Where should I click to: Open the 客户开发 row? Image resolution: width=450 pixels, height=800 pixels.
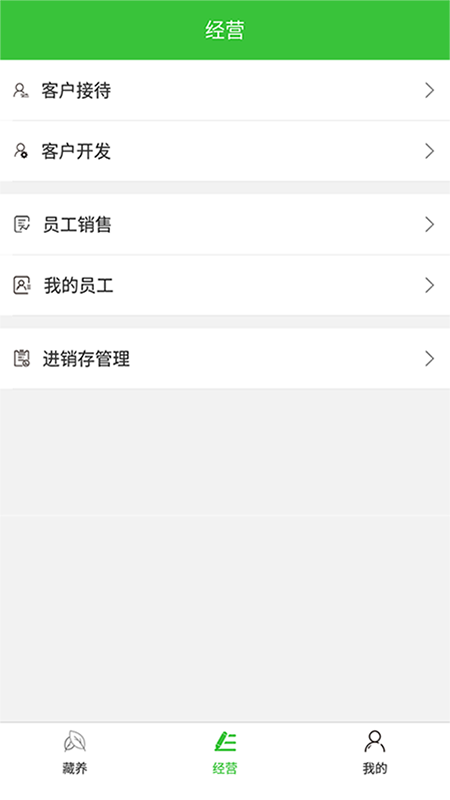tap(225, 151)
